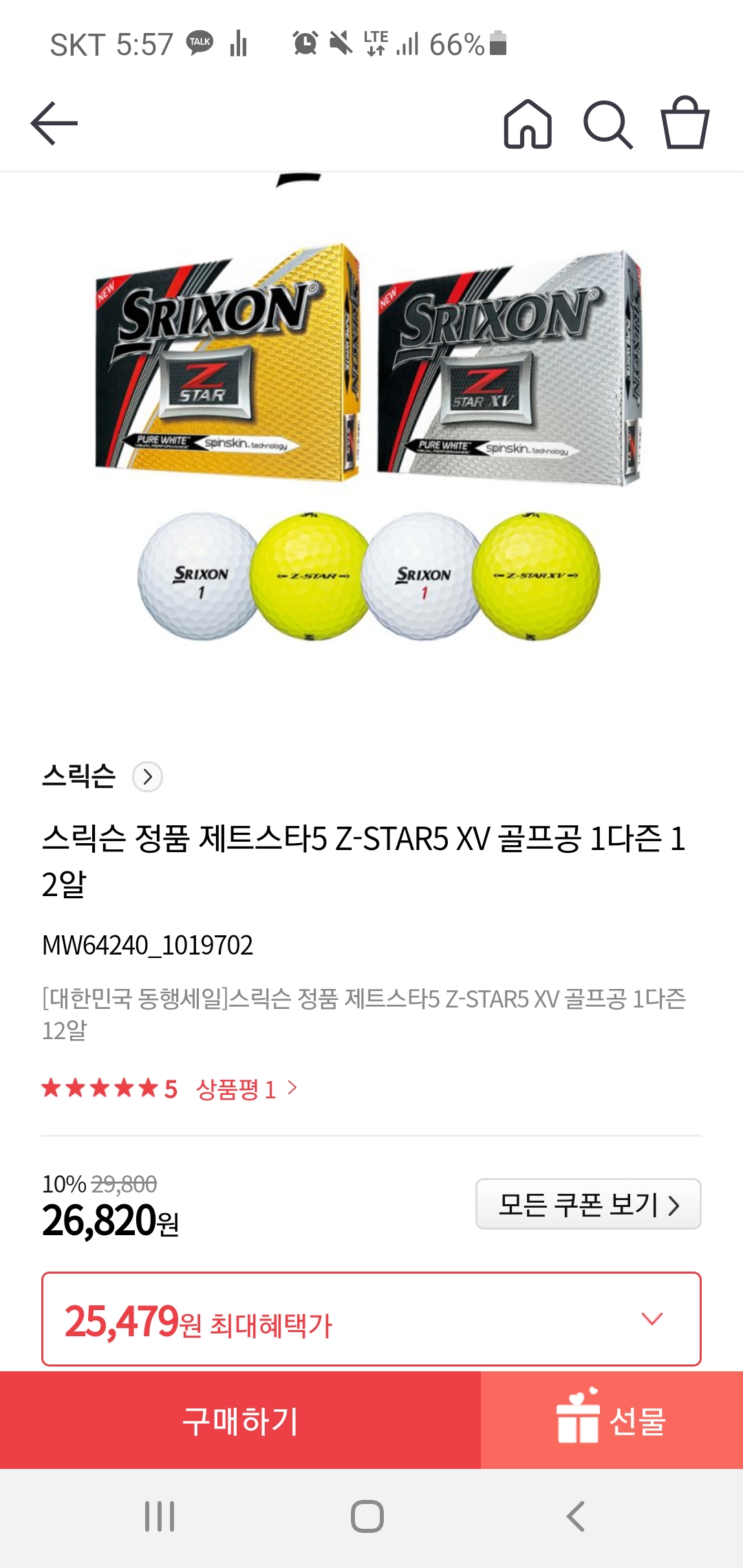Open the 스릭슨 brand page
This screenshot has height=1568, width=743.
coord(102,776)
